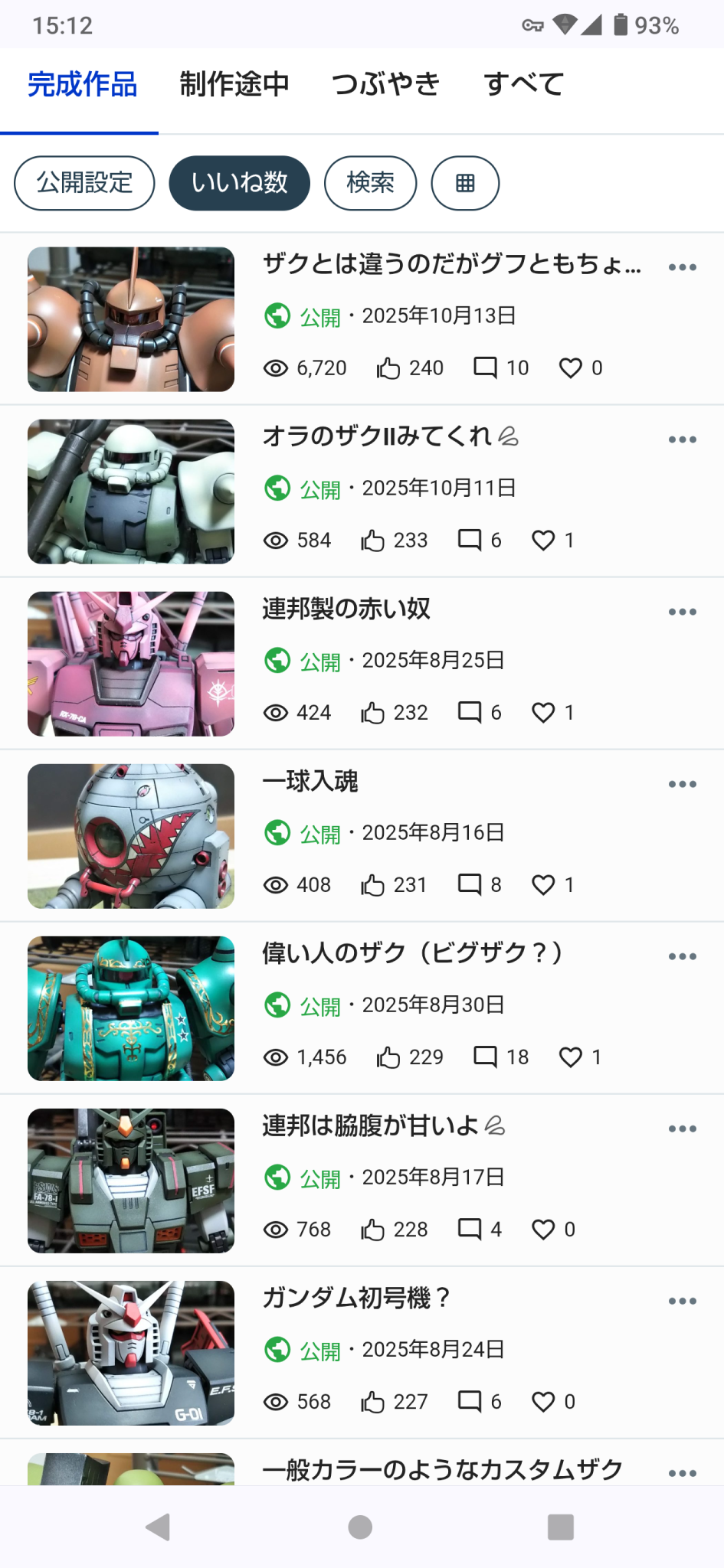
Task: Open the 一球入魂 thumbnail image
Action: click(131, 836)
